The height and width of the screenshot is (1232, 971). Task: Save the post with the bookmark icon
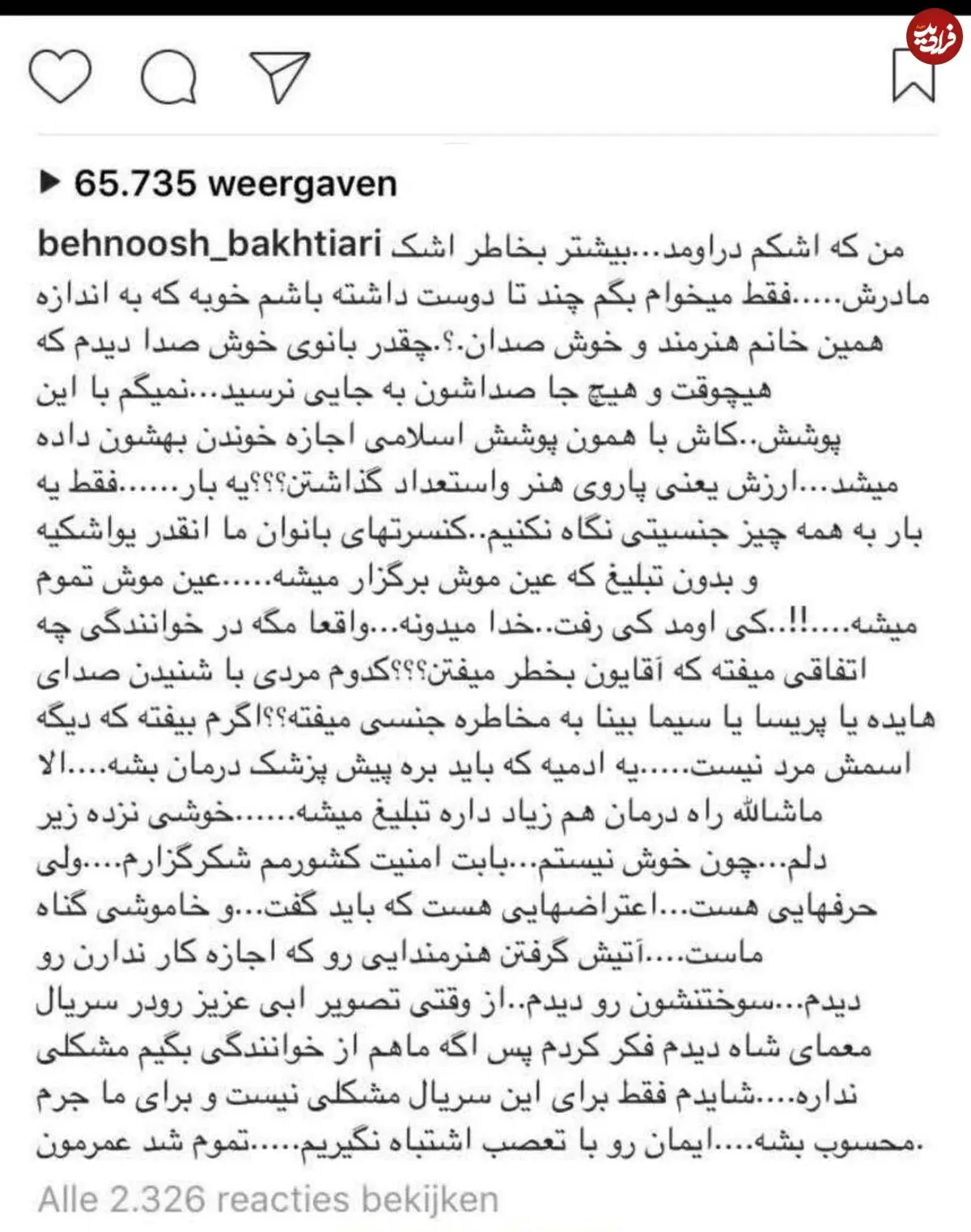(x=914, y=75)
